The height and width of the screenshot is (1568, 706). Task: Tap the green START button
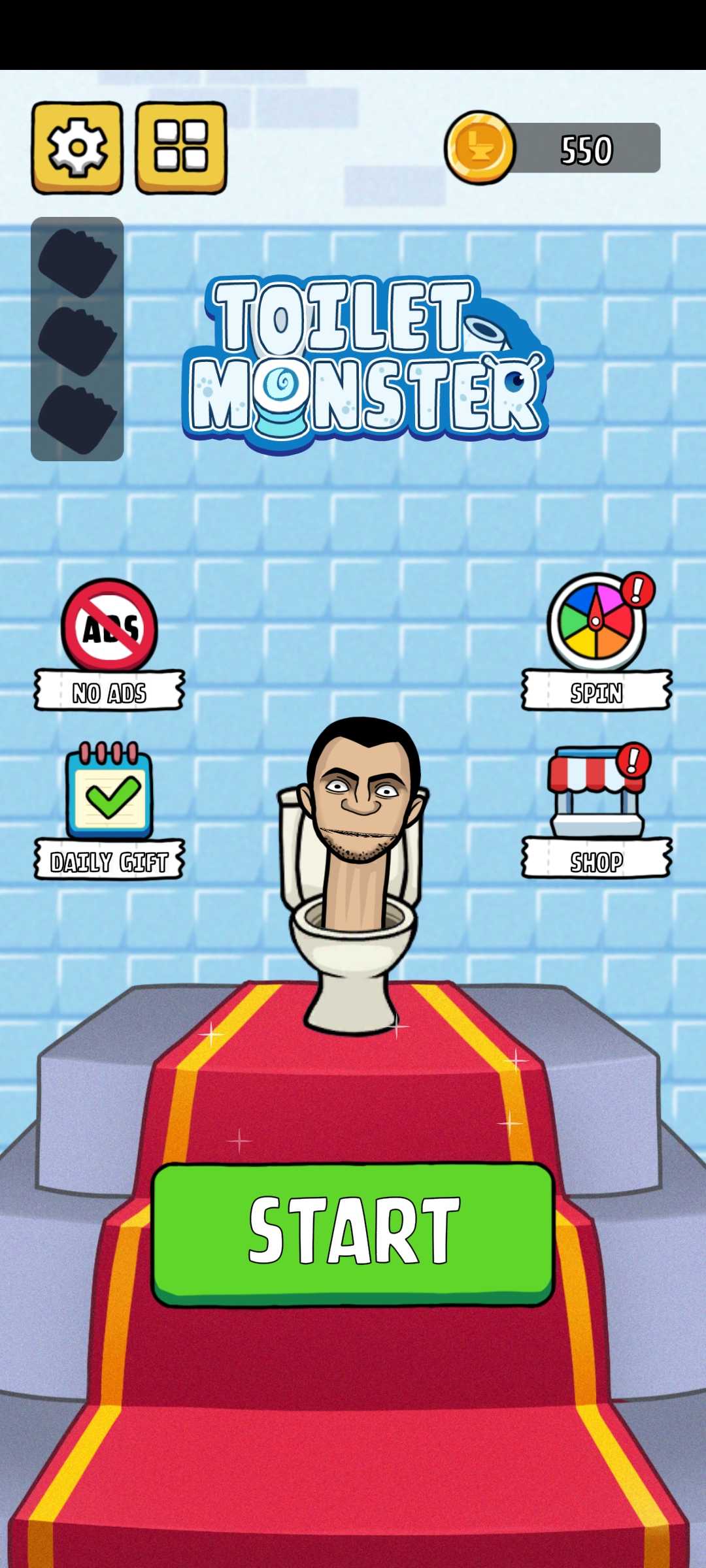[353, 1233]
